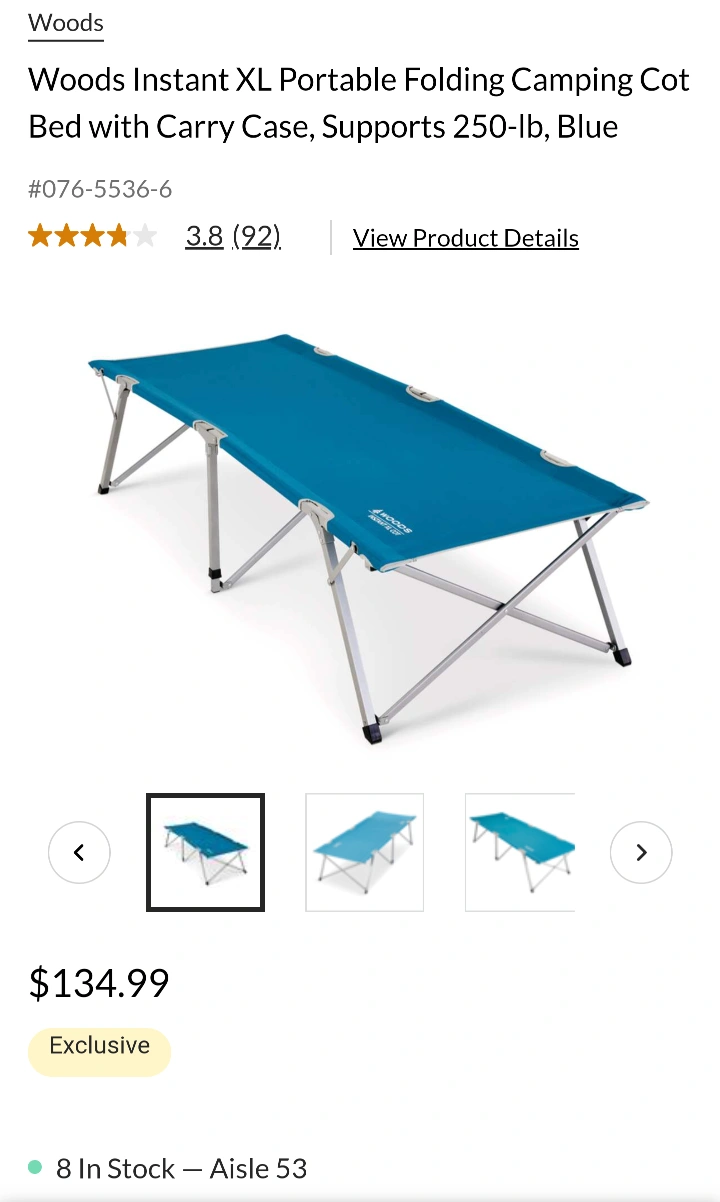The height and width of the screenshot is (1202, 720).
Task: Select the third cot thumbnail
Action: click(x=520, y=852)
